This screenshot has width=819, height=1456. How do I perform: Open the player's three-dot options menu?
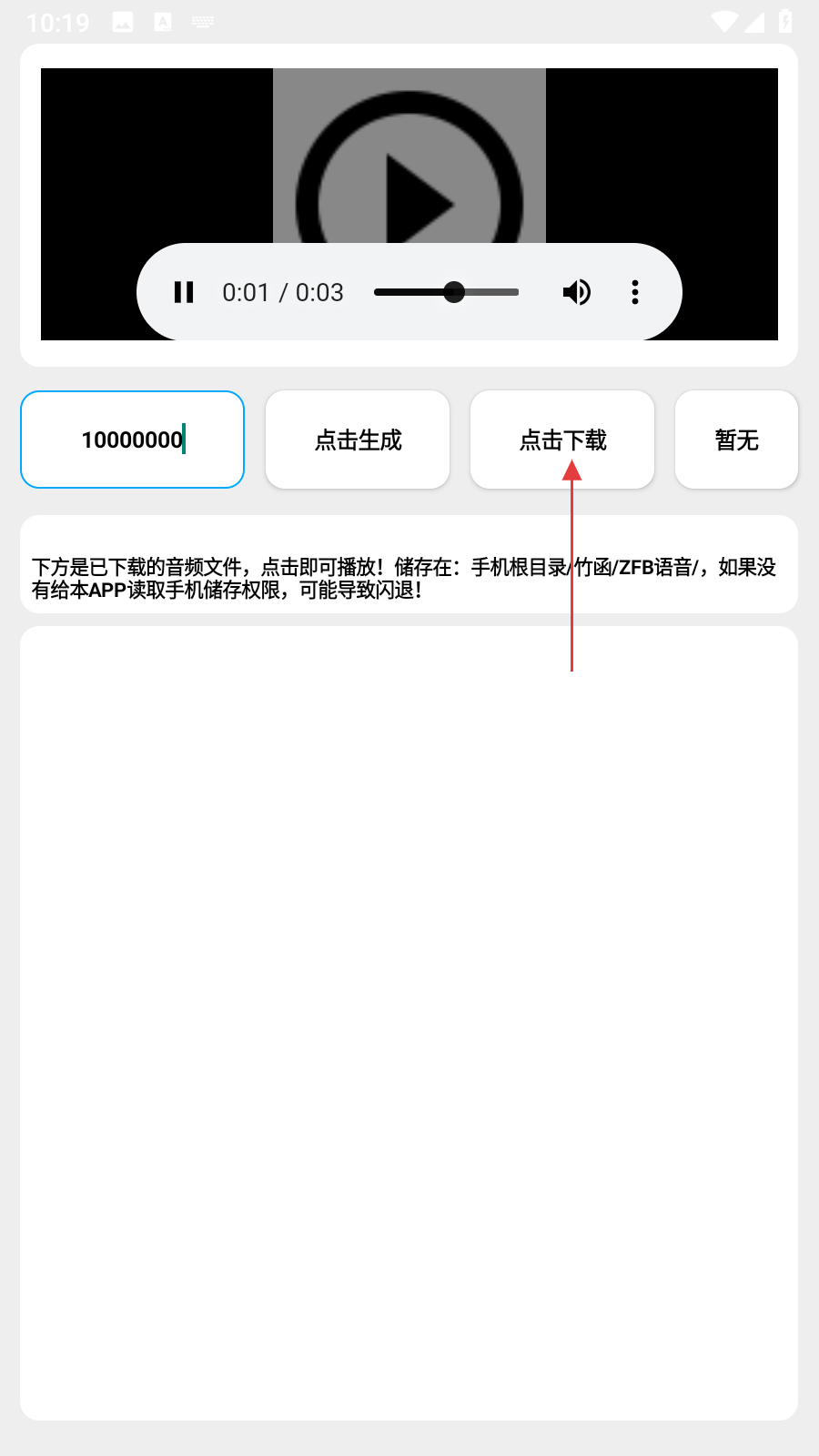tap(635, 292)
